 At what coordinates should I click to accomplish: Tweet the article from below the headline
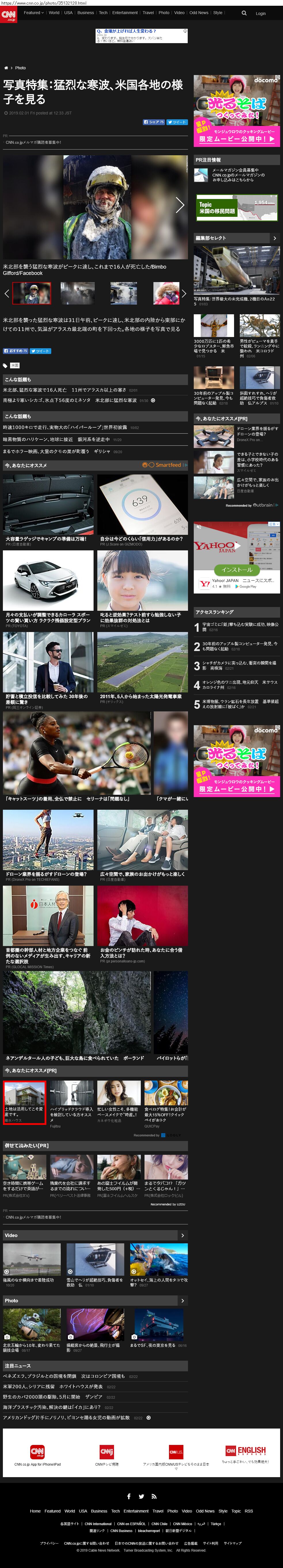coord(177,122)
